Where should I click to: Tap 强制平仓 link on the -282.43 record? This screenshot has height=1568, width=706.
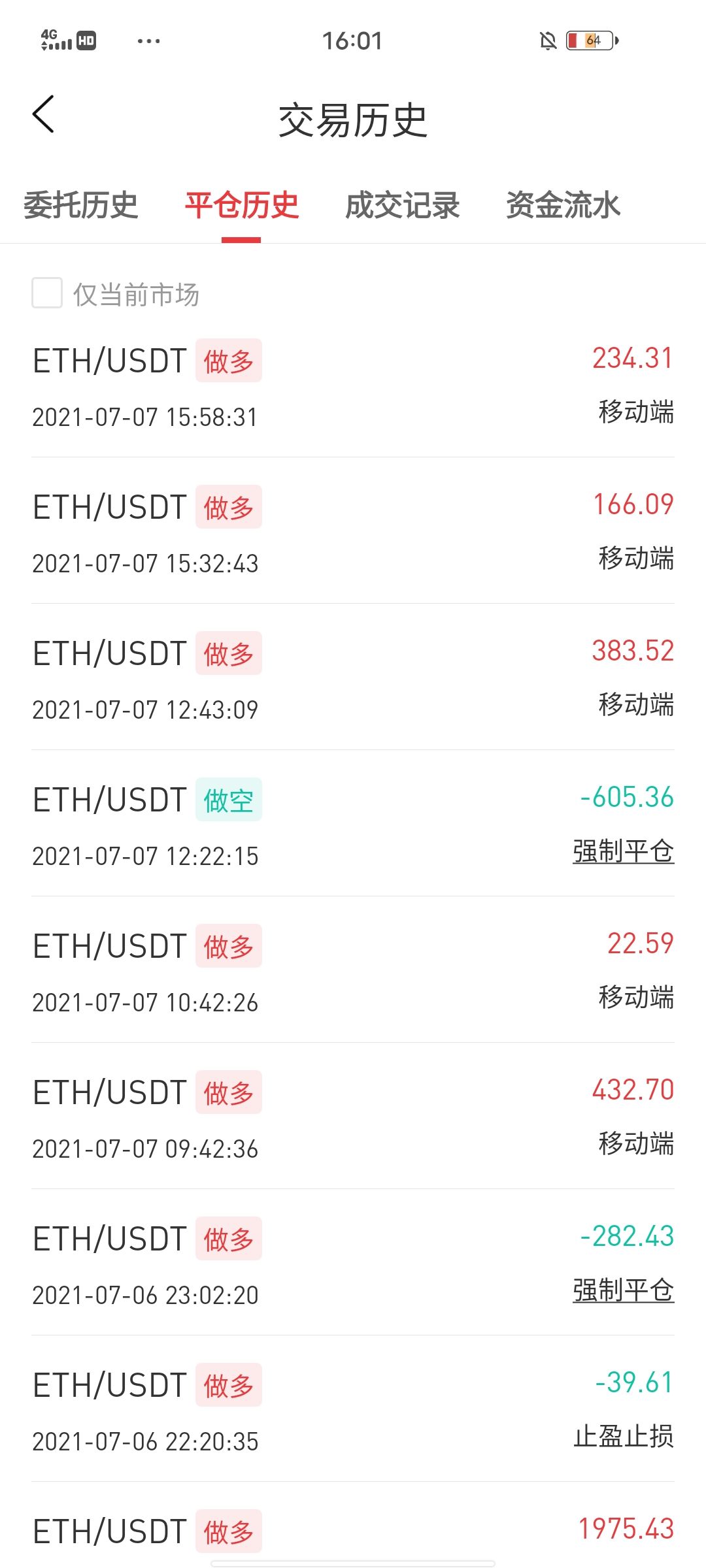click(623, 1290)
